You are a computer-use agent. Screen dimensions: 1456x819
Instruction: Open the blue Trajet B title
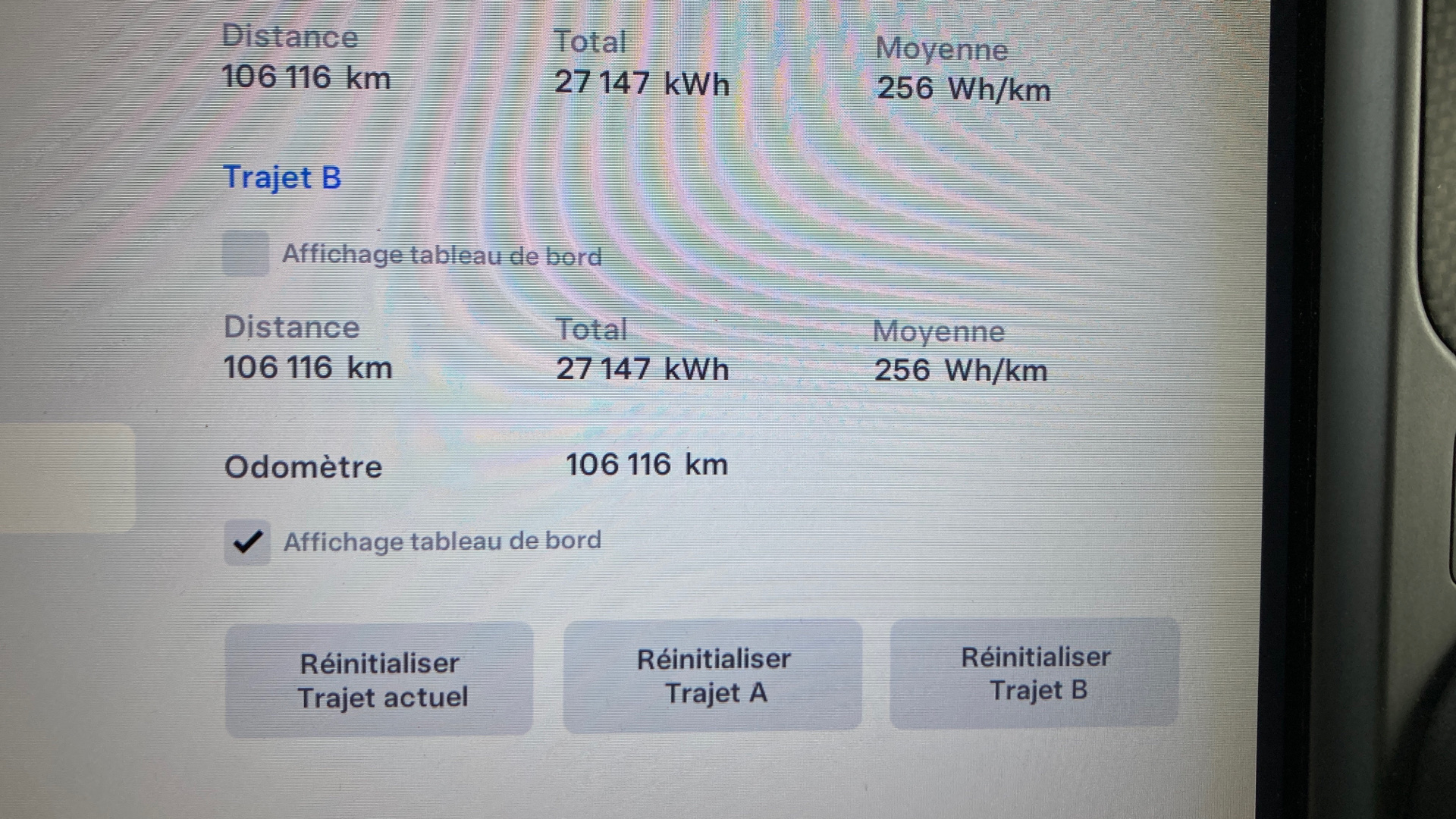pos(282,177)
